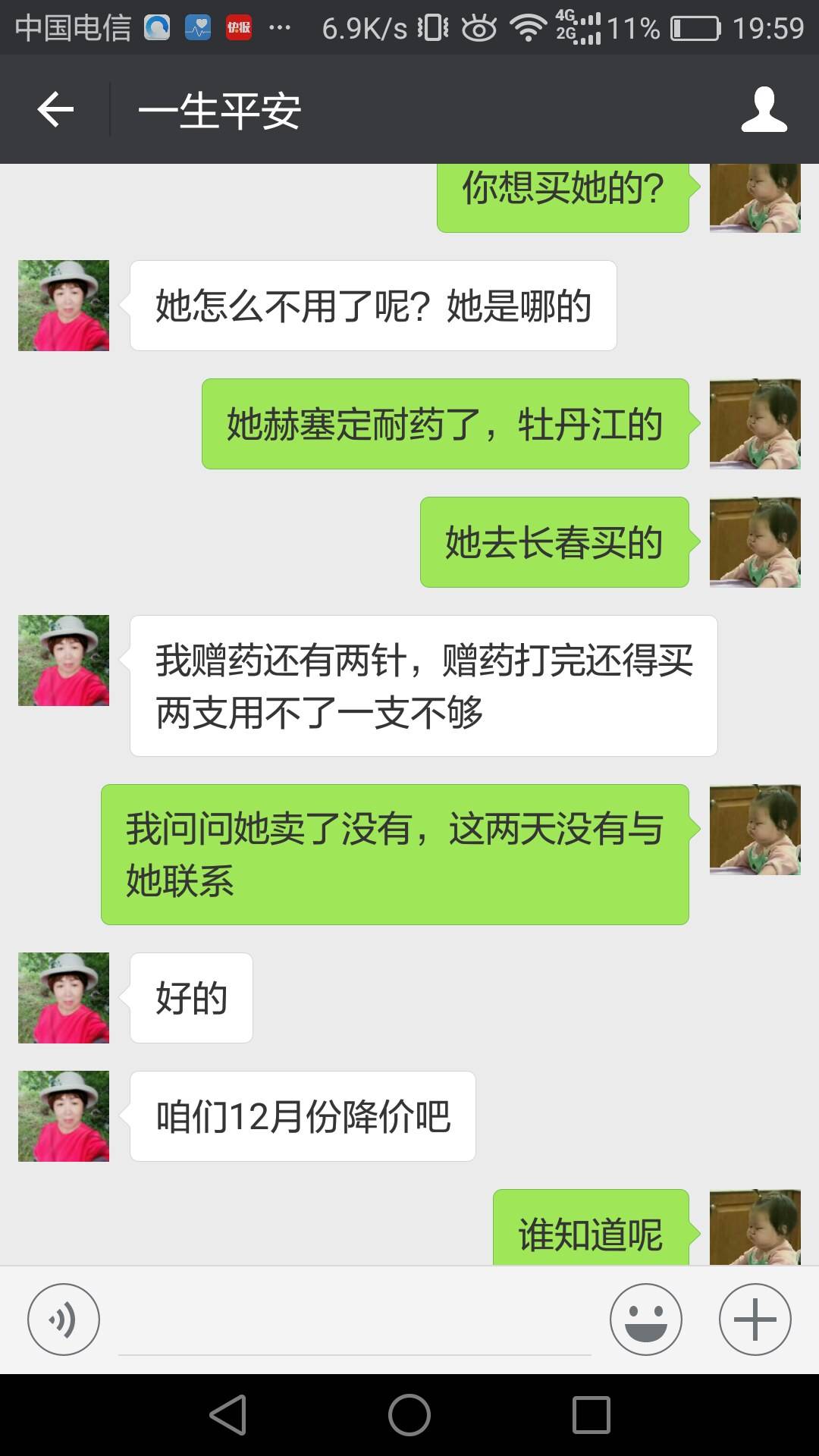Open the plus attachment menu
This screenshot has height=1456, width=819.
(755, 1319)
